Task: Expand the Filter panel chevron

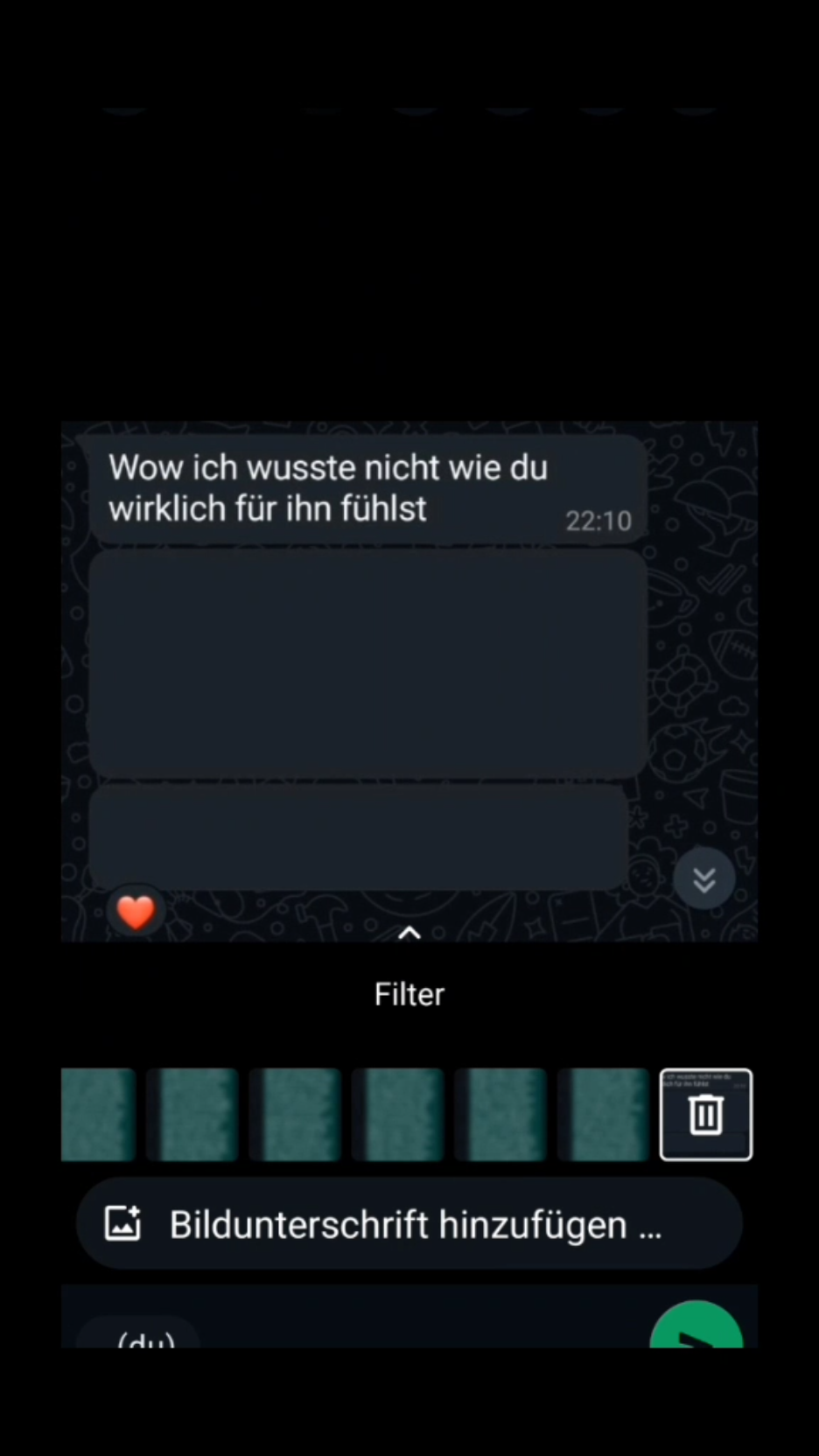Action: coord(409,934)
